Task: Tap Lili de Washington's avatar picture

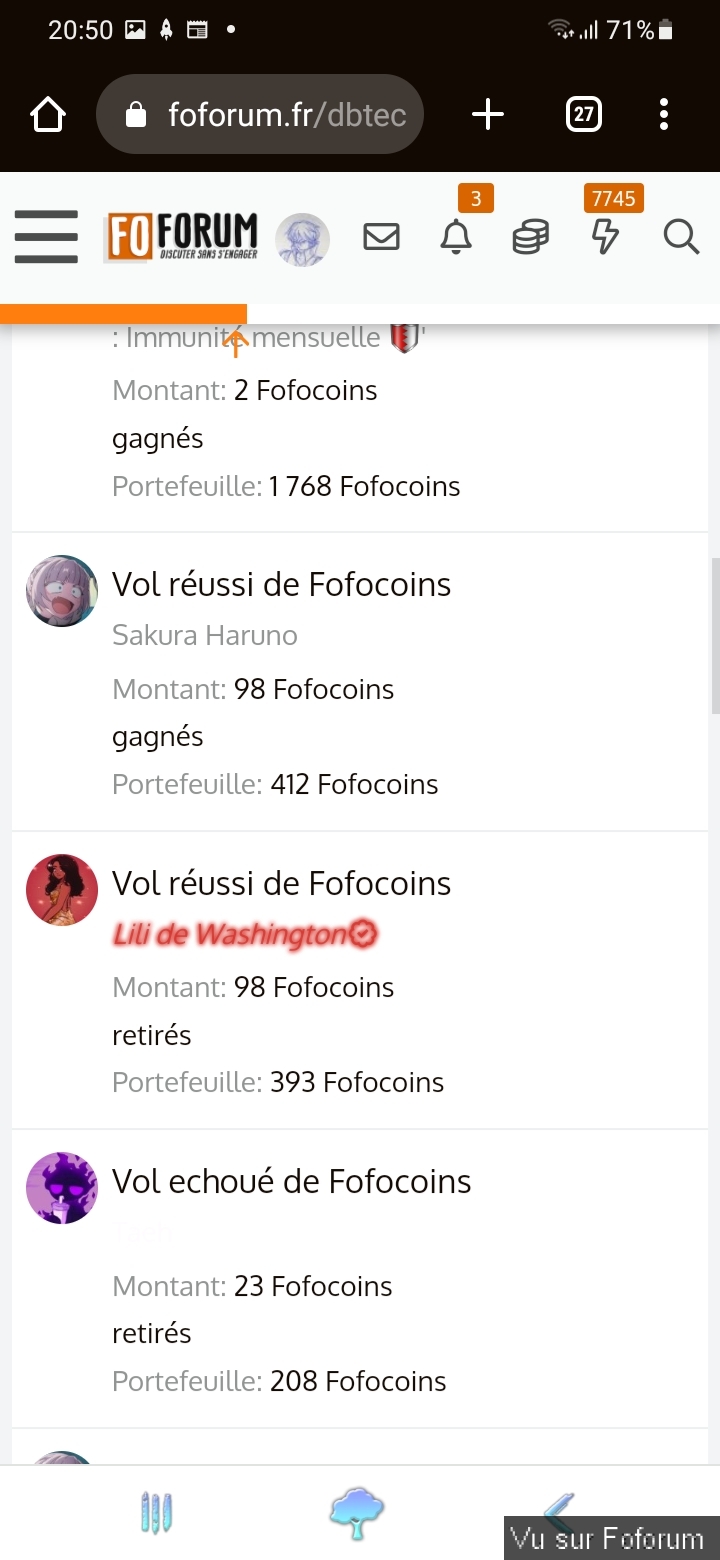Action: [x=62, y=890]
